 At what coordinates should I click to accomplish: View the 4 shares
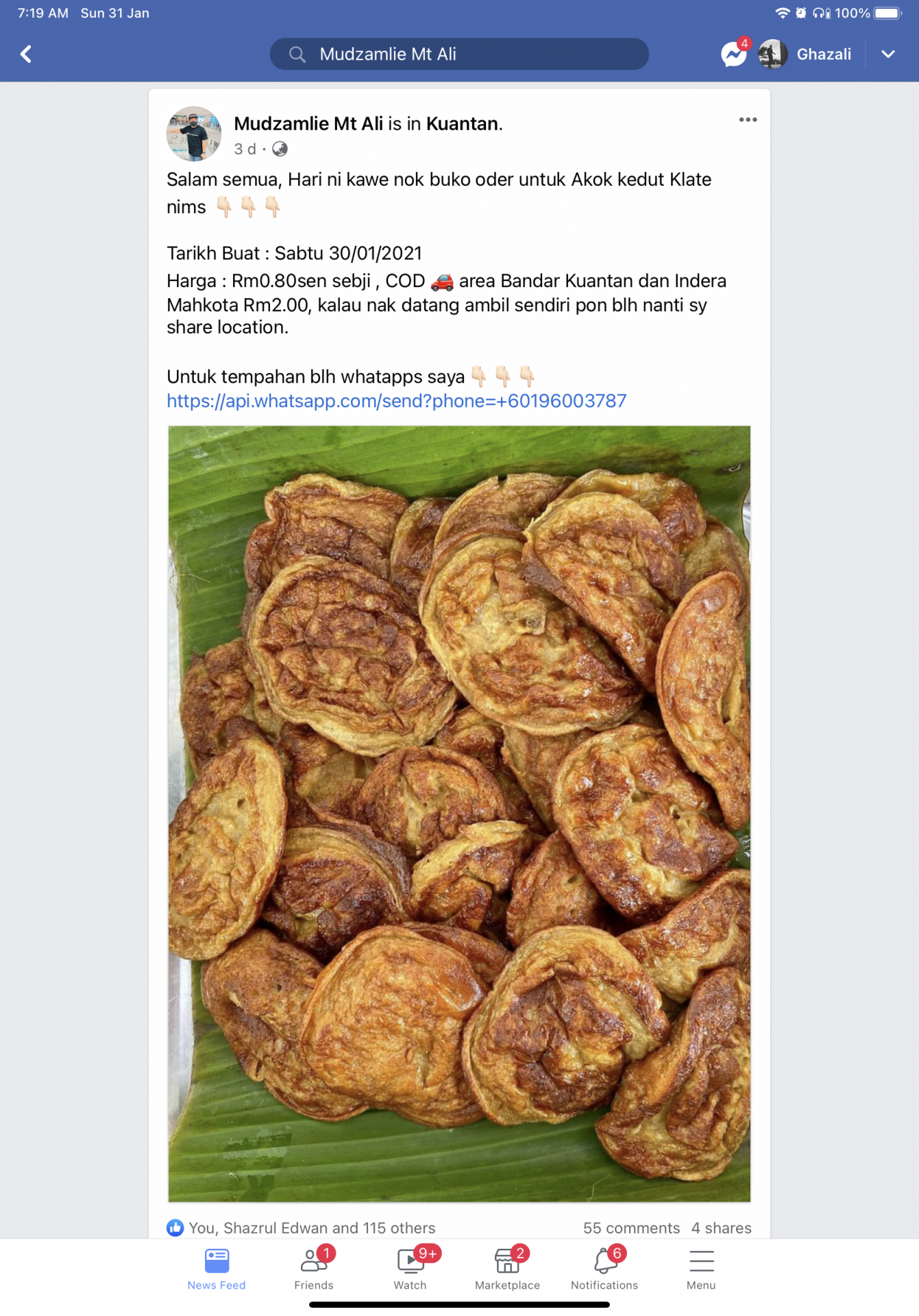coord(721,1228)
